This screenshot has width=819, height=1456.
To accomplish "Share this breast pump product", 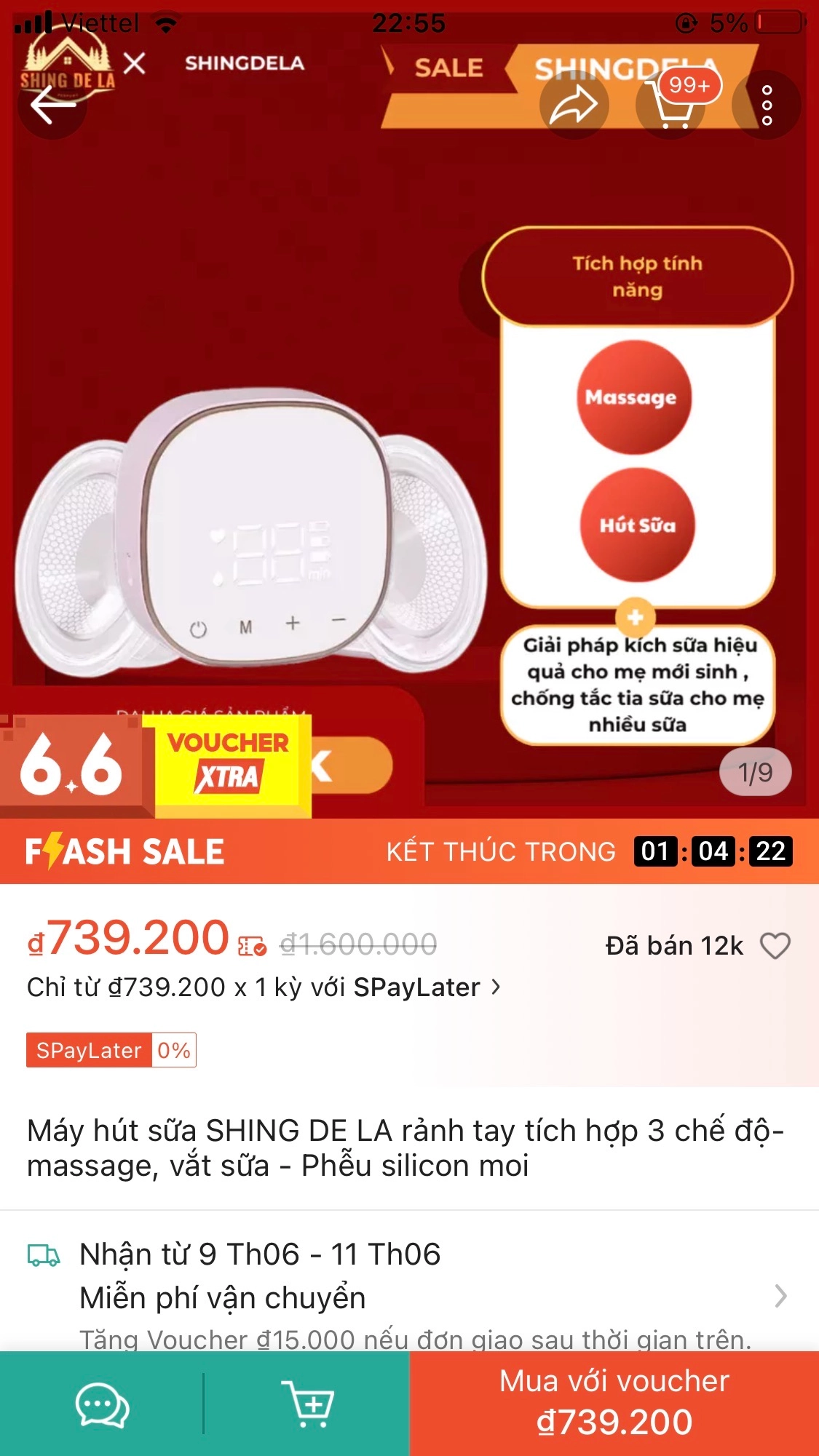I will [574, 105].
